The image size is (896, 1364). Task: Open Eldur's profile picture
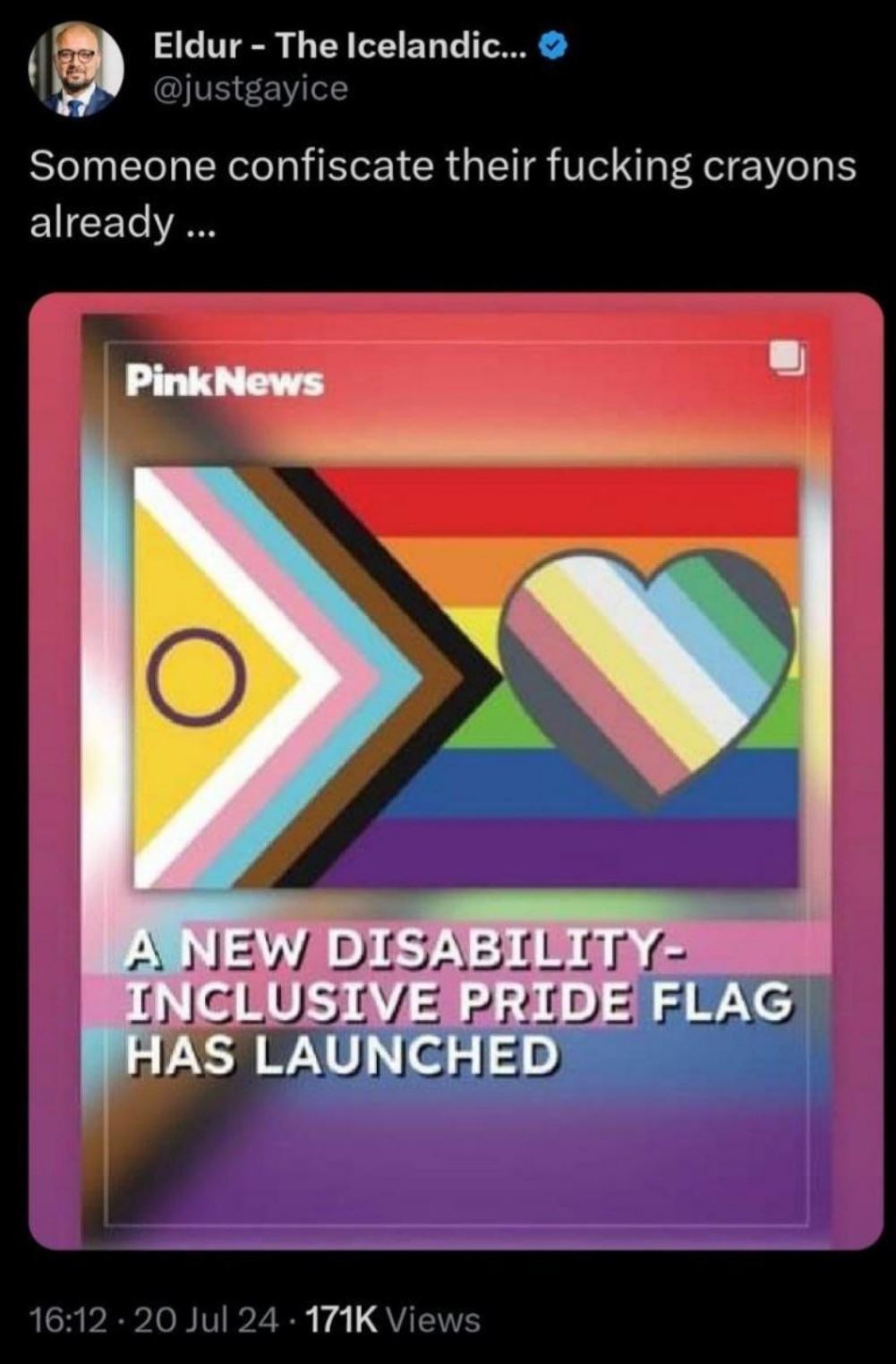tap(75, 69)
